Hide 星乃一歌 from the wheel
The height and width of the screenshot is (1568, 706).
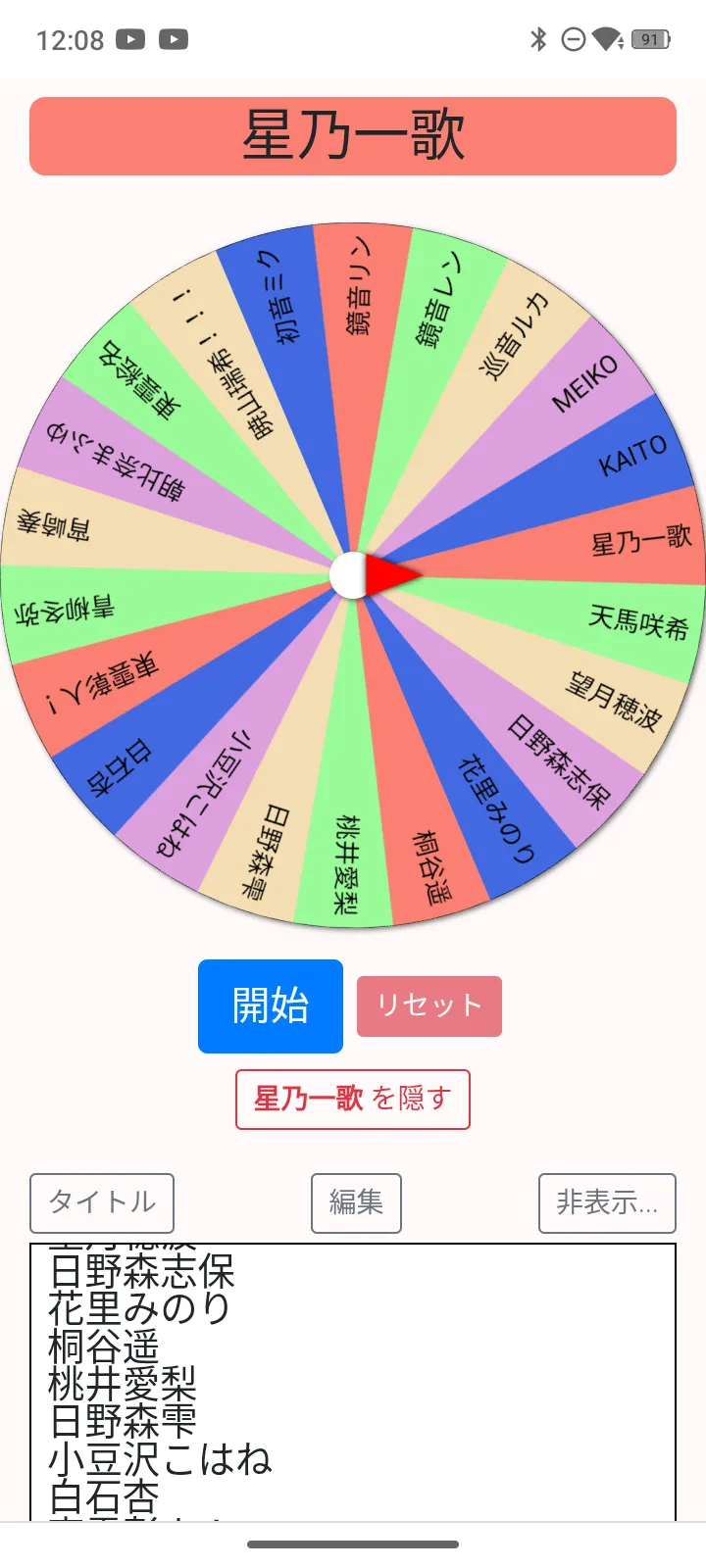pos(353,1100)
